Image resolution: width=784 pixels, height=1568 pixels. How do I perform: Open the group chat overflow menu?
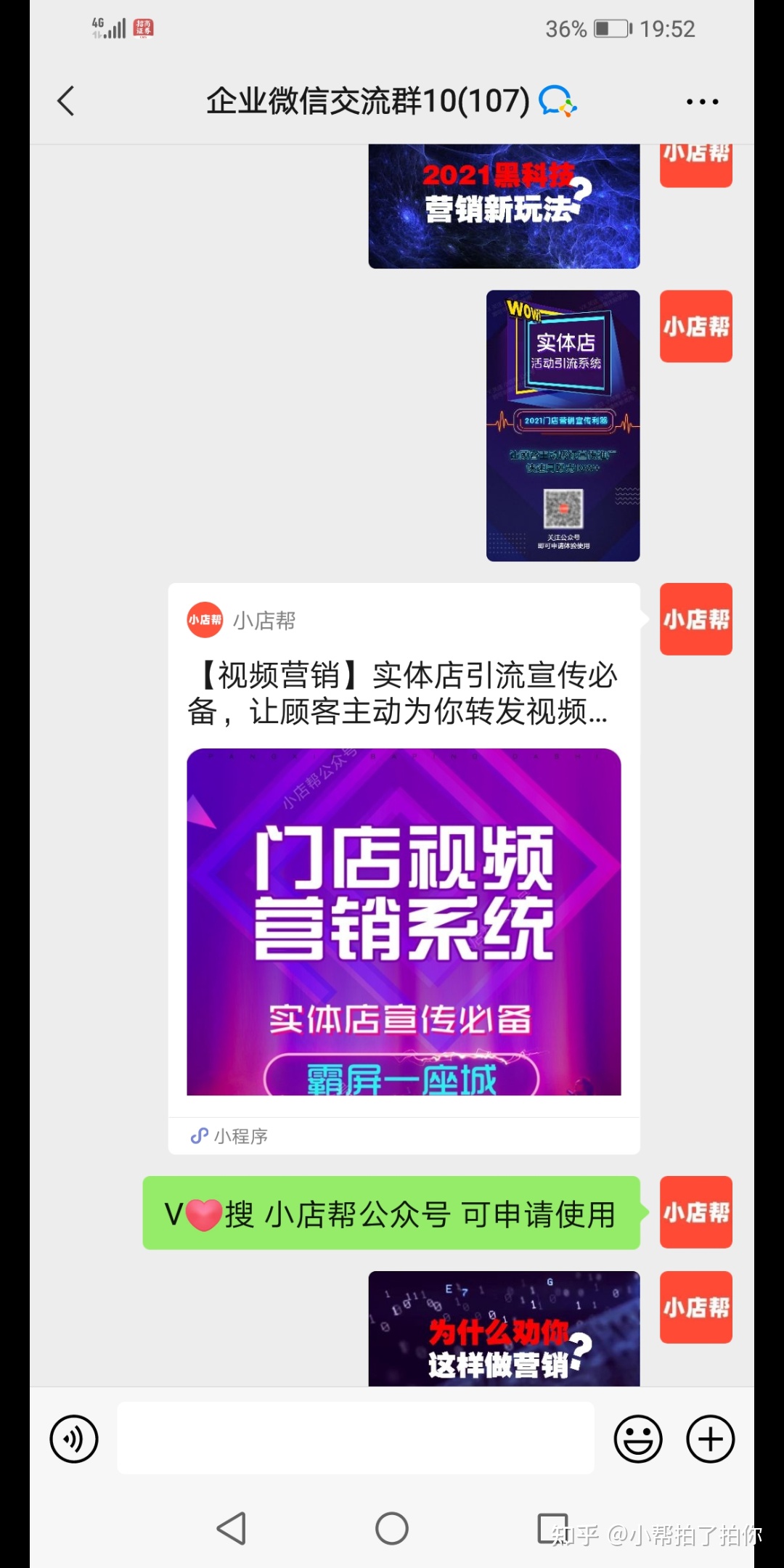702,102
